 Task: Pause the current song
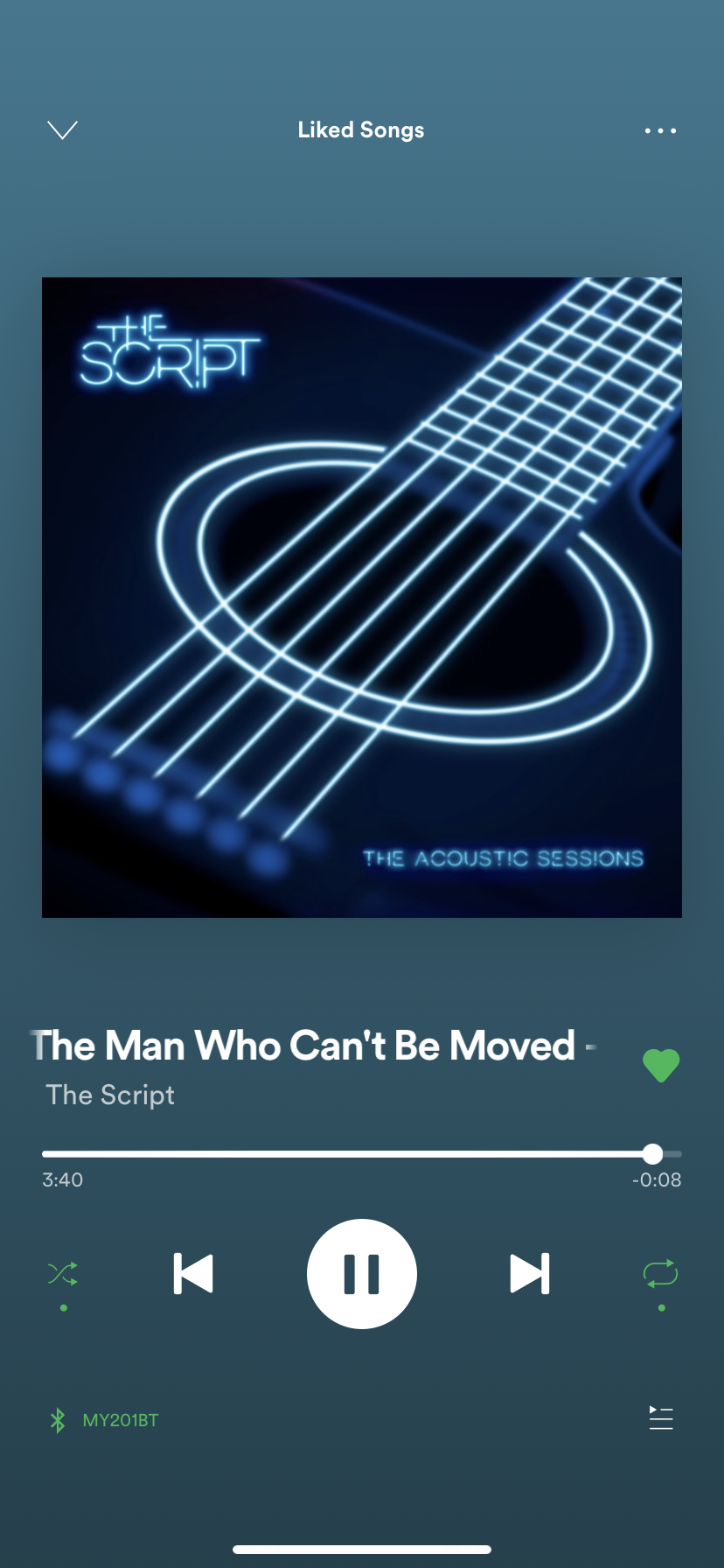tap(362, 1273)
